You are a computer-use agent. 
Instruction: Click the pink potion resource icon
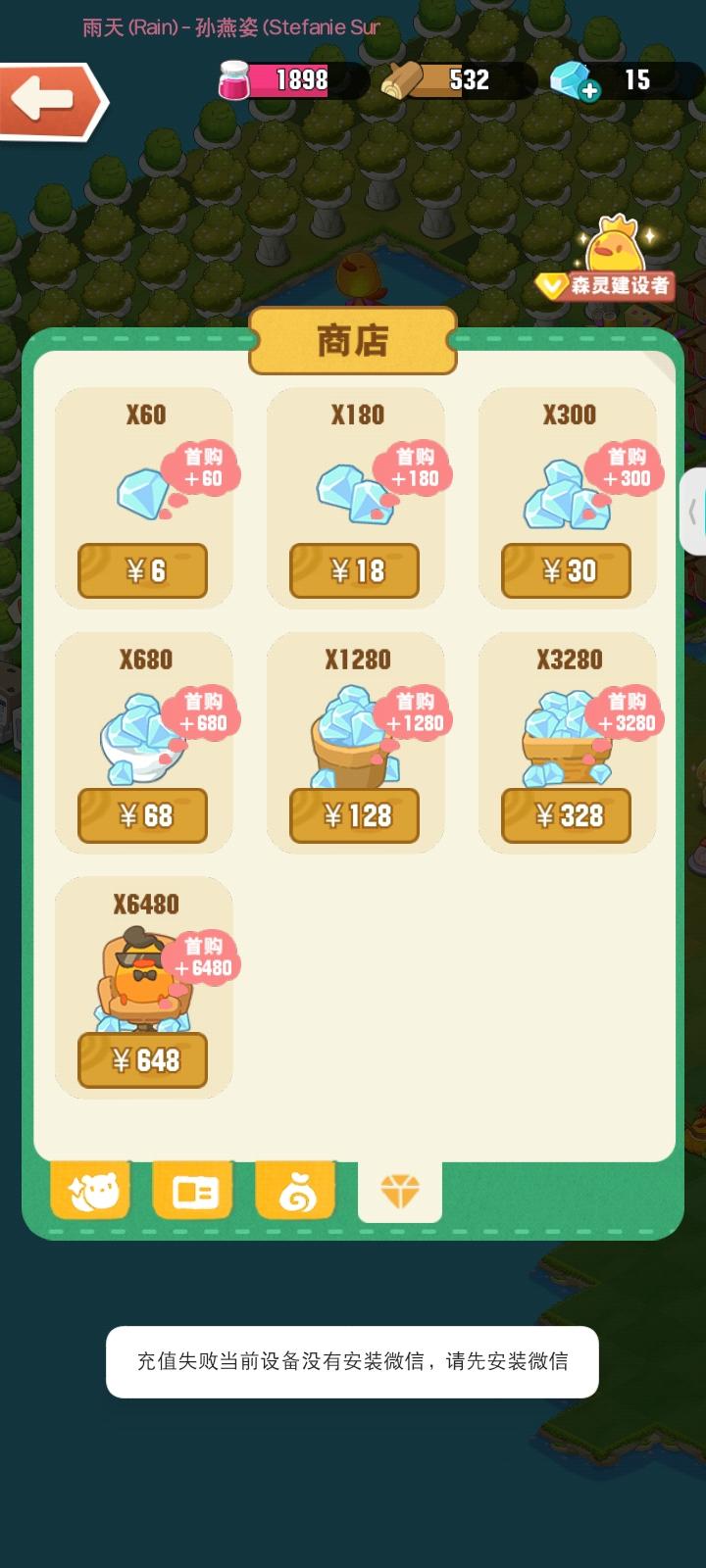232,81
